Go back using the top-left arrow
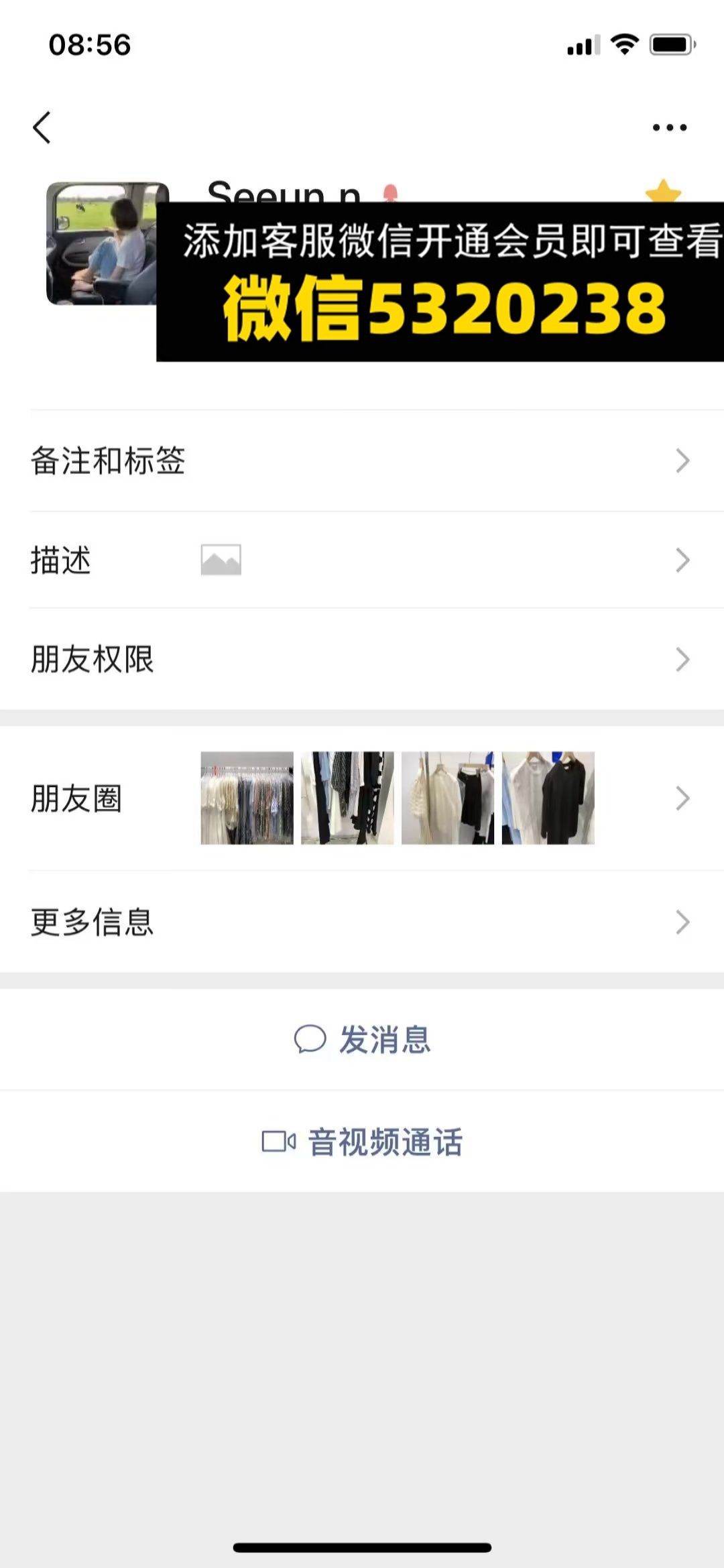Viewport: 724px width, 1568px height. coord(42,127)
